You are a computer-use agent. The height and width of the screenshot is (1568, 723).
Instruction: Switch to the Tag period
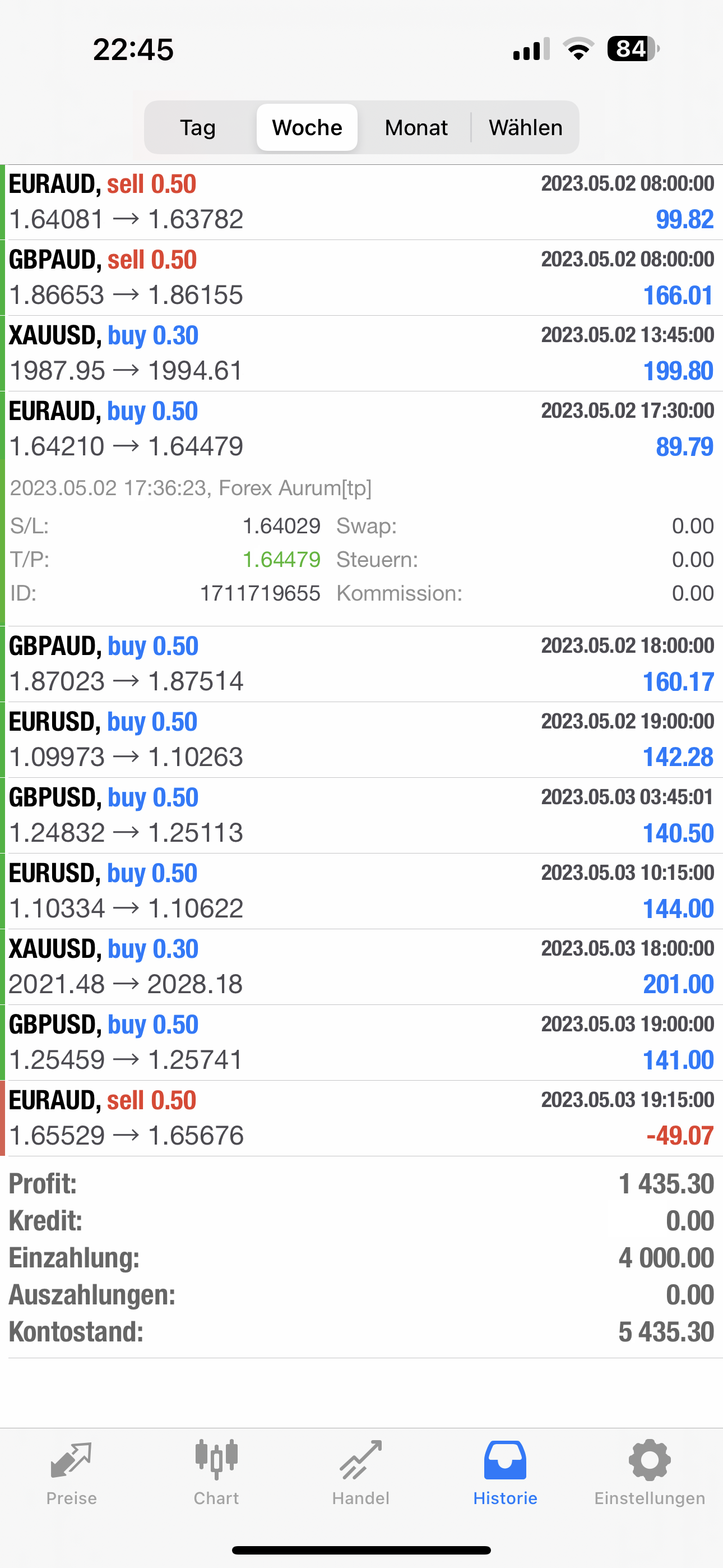click(x=198, y=127)
